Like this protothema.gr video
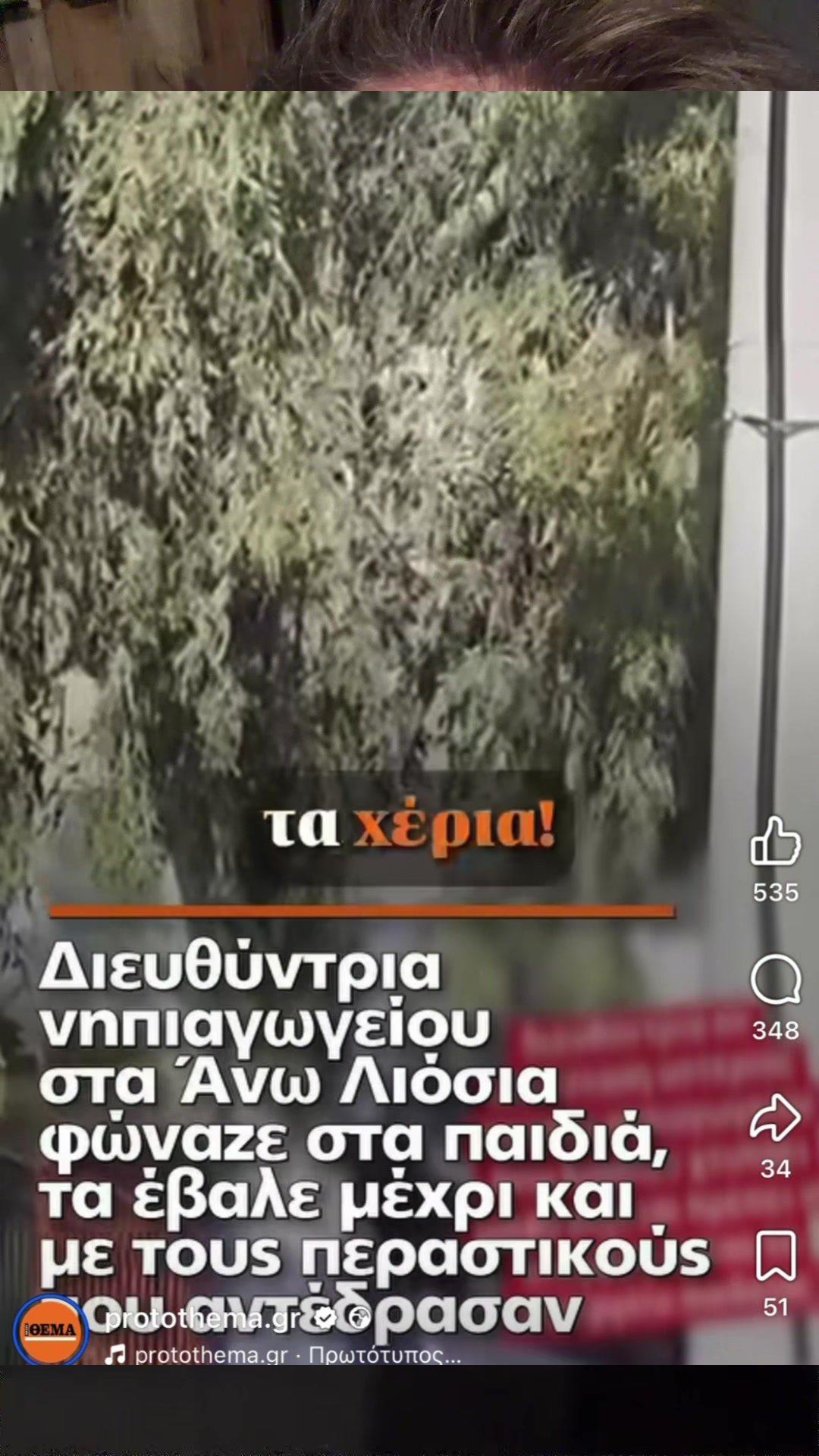Viewport: 819px width, 1456px height. point(775,841)
